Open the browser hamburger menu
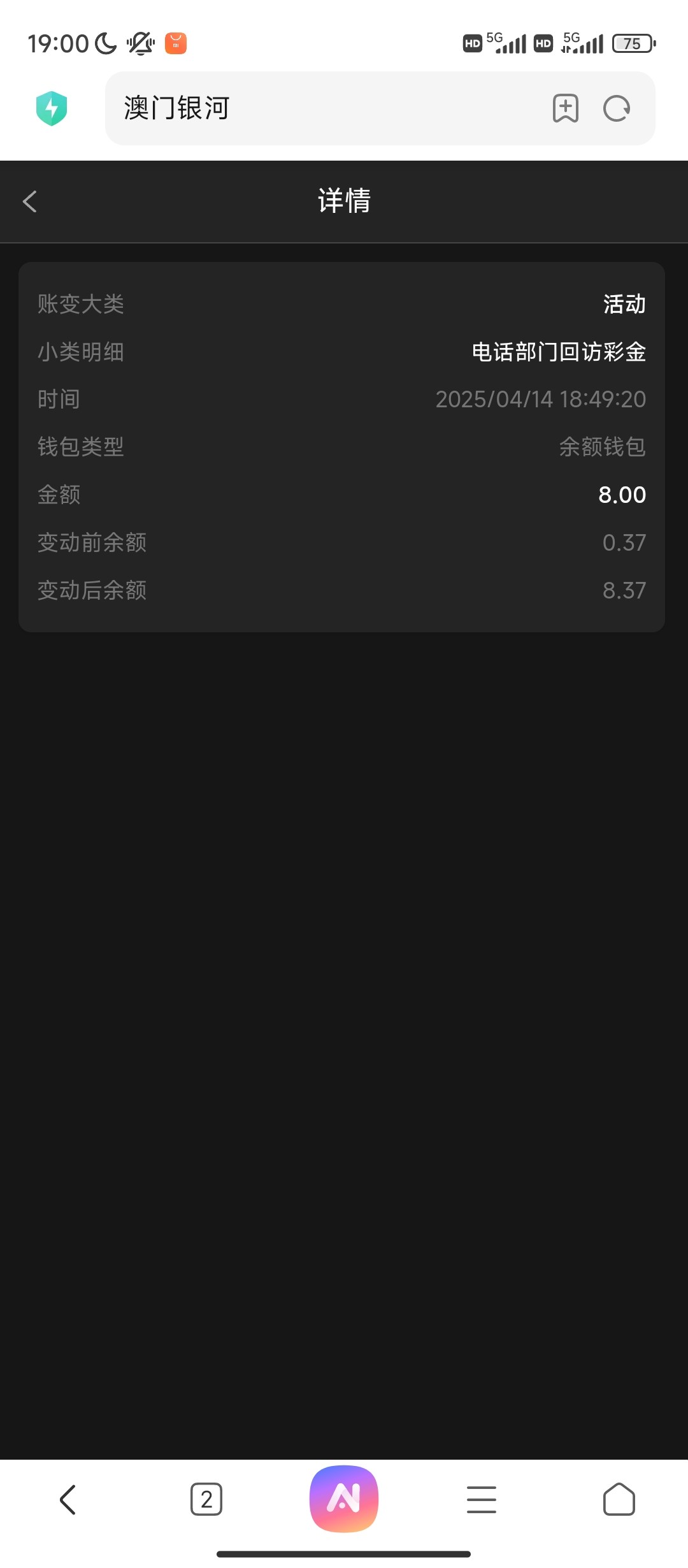This screenshot has height=1568, width=688. point(482,1499)
